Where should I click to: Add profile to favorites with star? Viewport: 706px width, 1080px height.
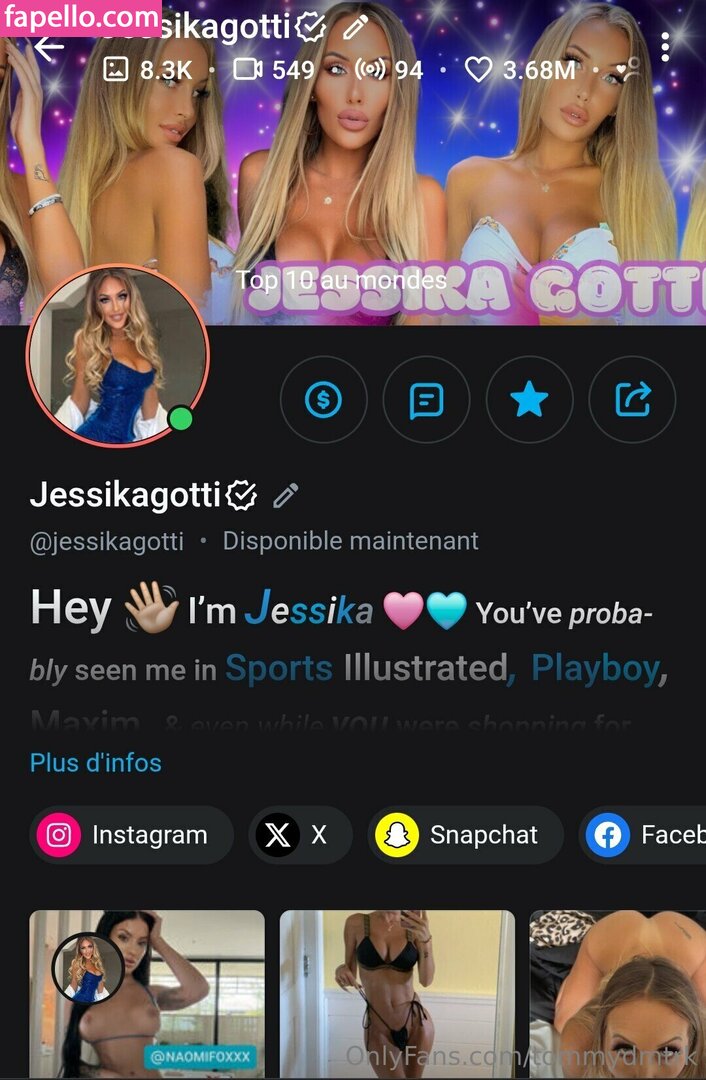[x=529, y=400]
